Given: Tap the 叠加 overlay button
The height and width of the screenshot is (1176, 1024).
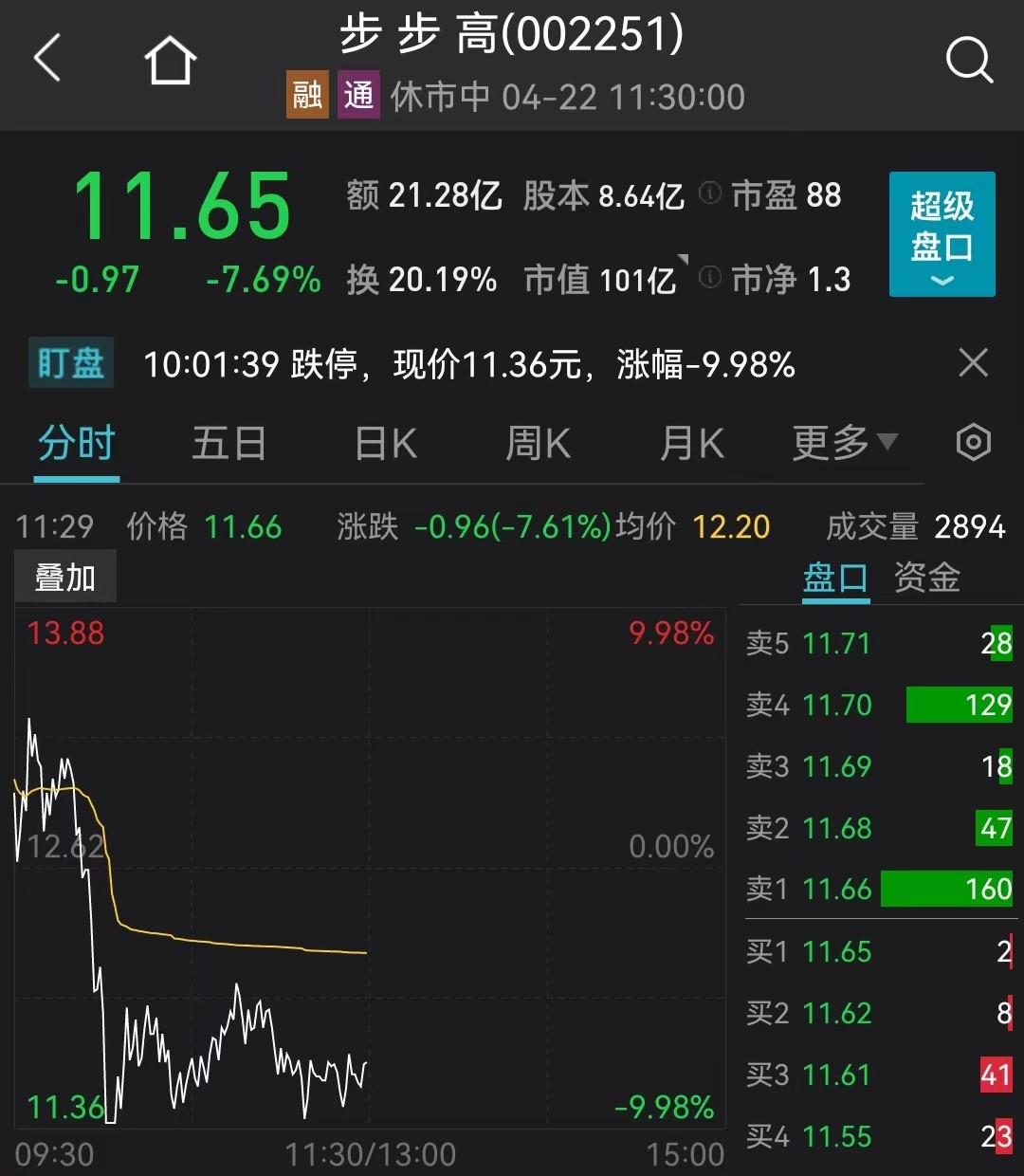Looking at the screenshot, I should coord(65,577).
